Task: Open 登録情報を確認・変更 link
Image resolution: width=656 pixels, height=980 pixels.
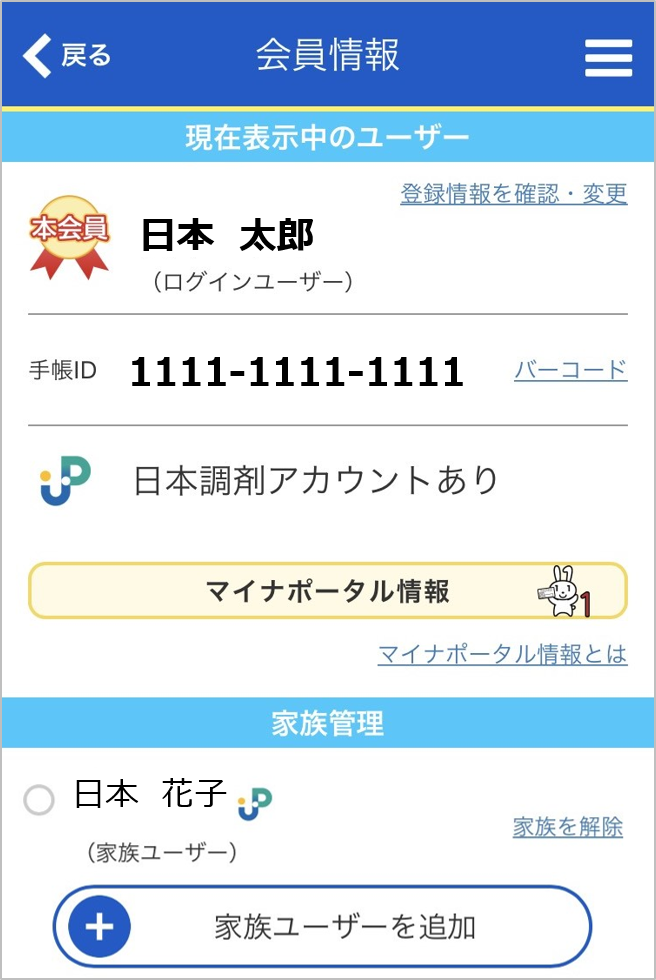Action: pos(514,194)
